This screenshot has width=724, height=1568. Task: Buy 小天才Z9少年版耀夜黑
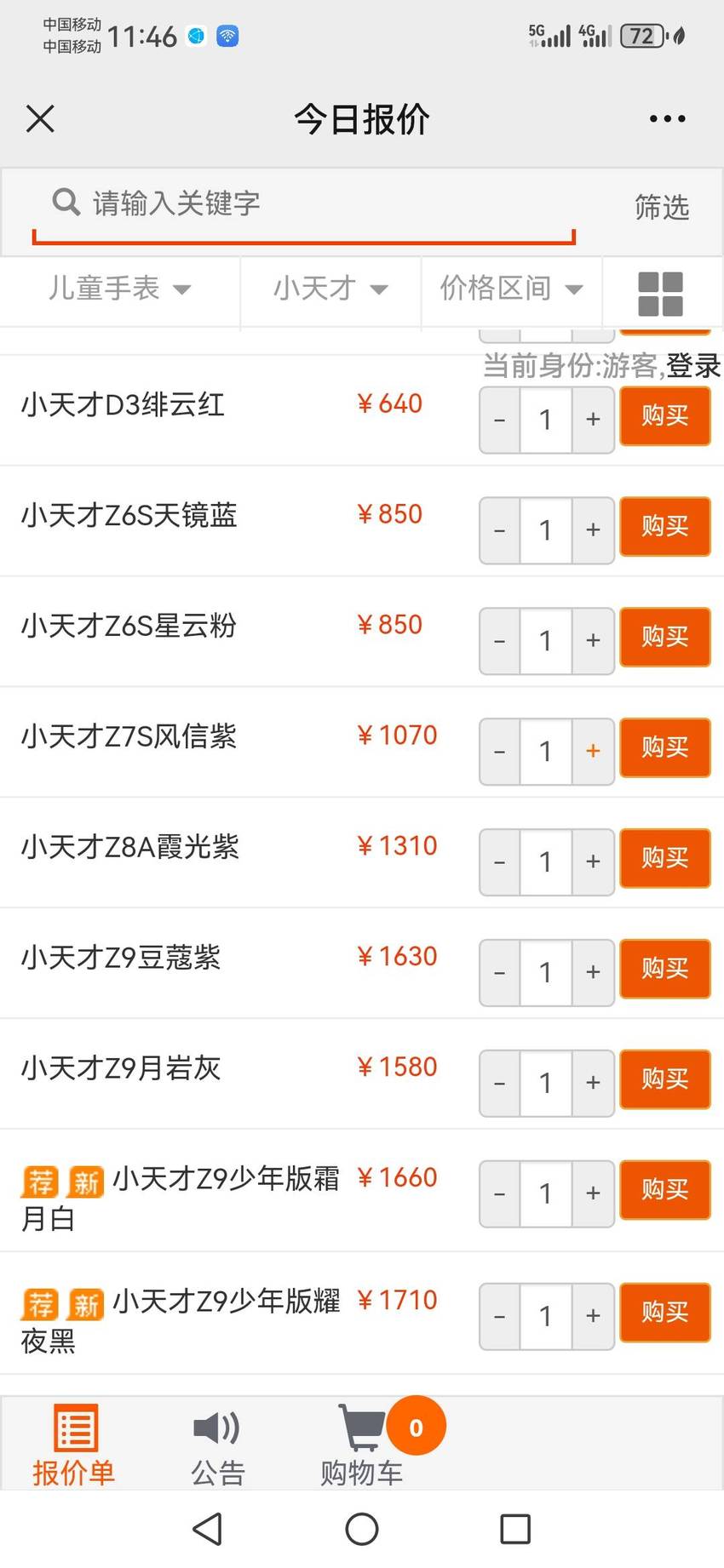(x=665, y=1313)
